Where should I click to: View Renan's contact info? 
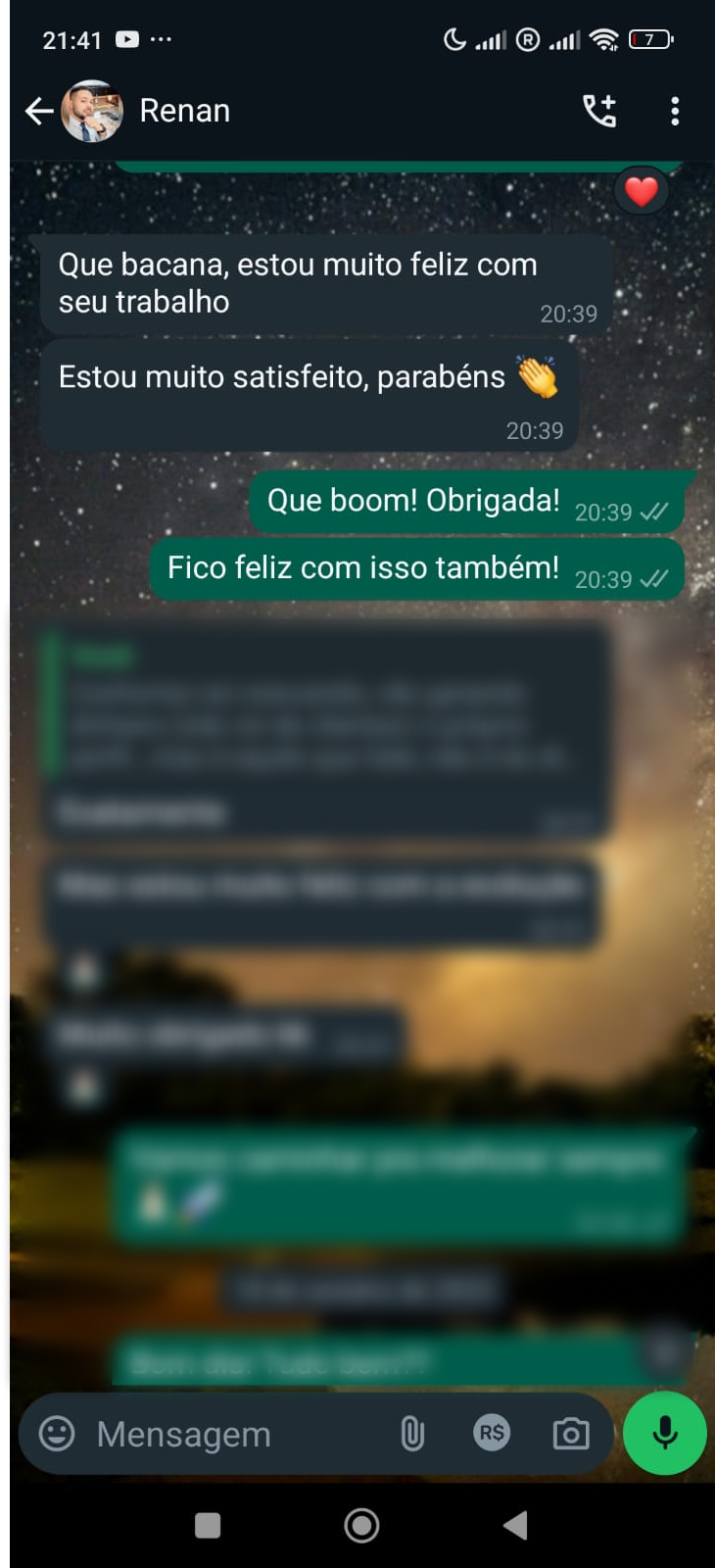[185, 111]
